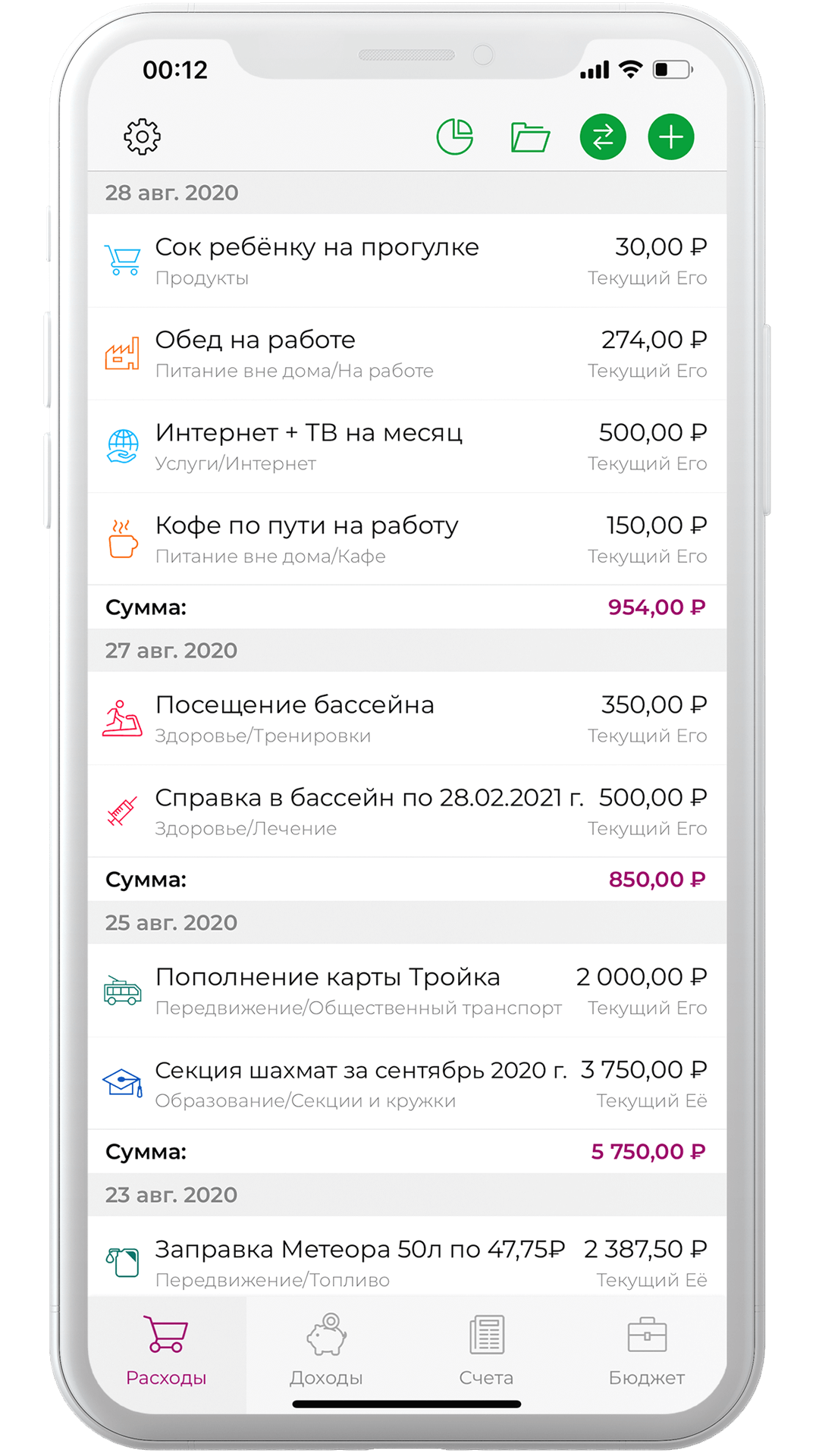Add a new expense with plus button
Screen dimensions: 819x1456
coord(671,137)
